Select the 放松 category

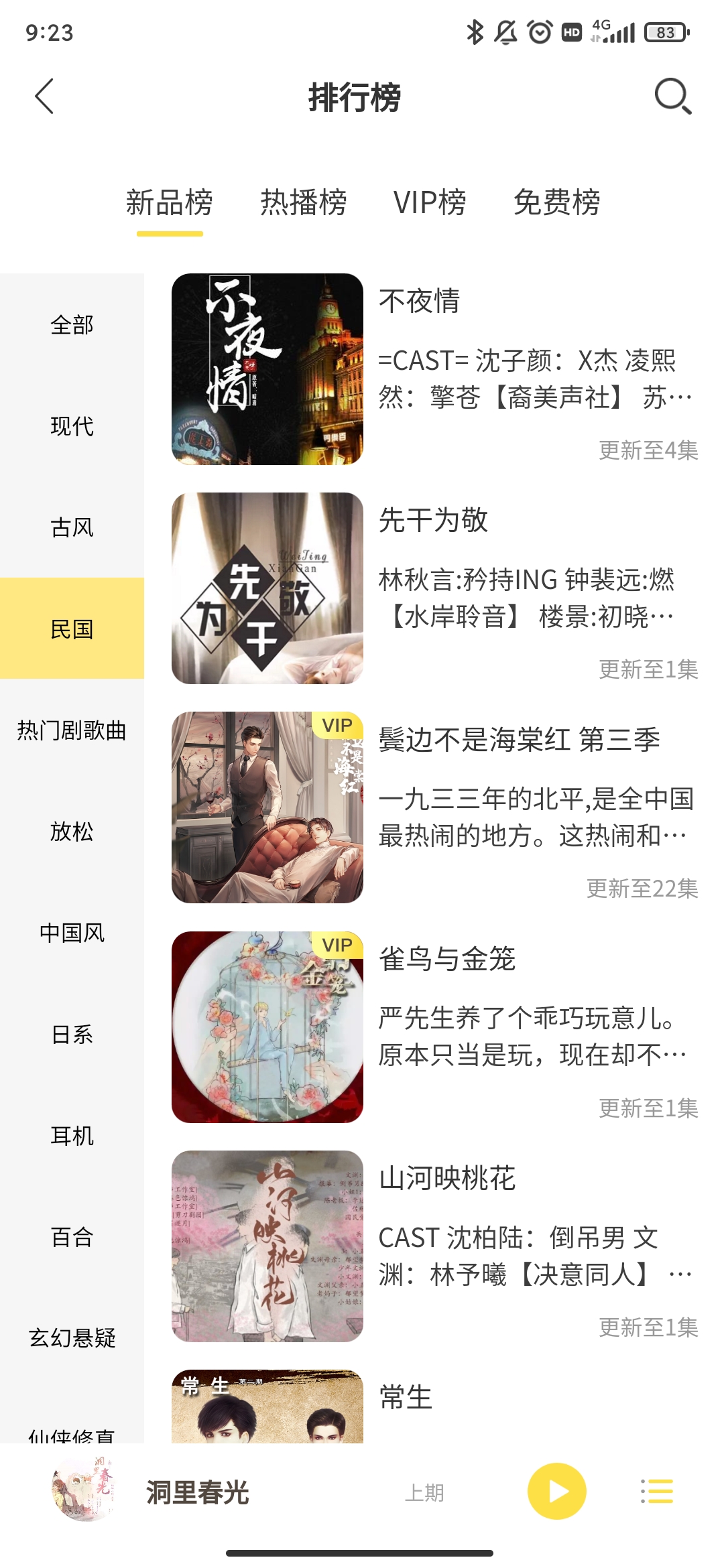coord(72,832)
